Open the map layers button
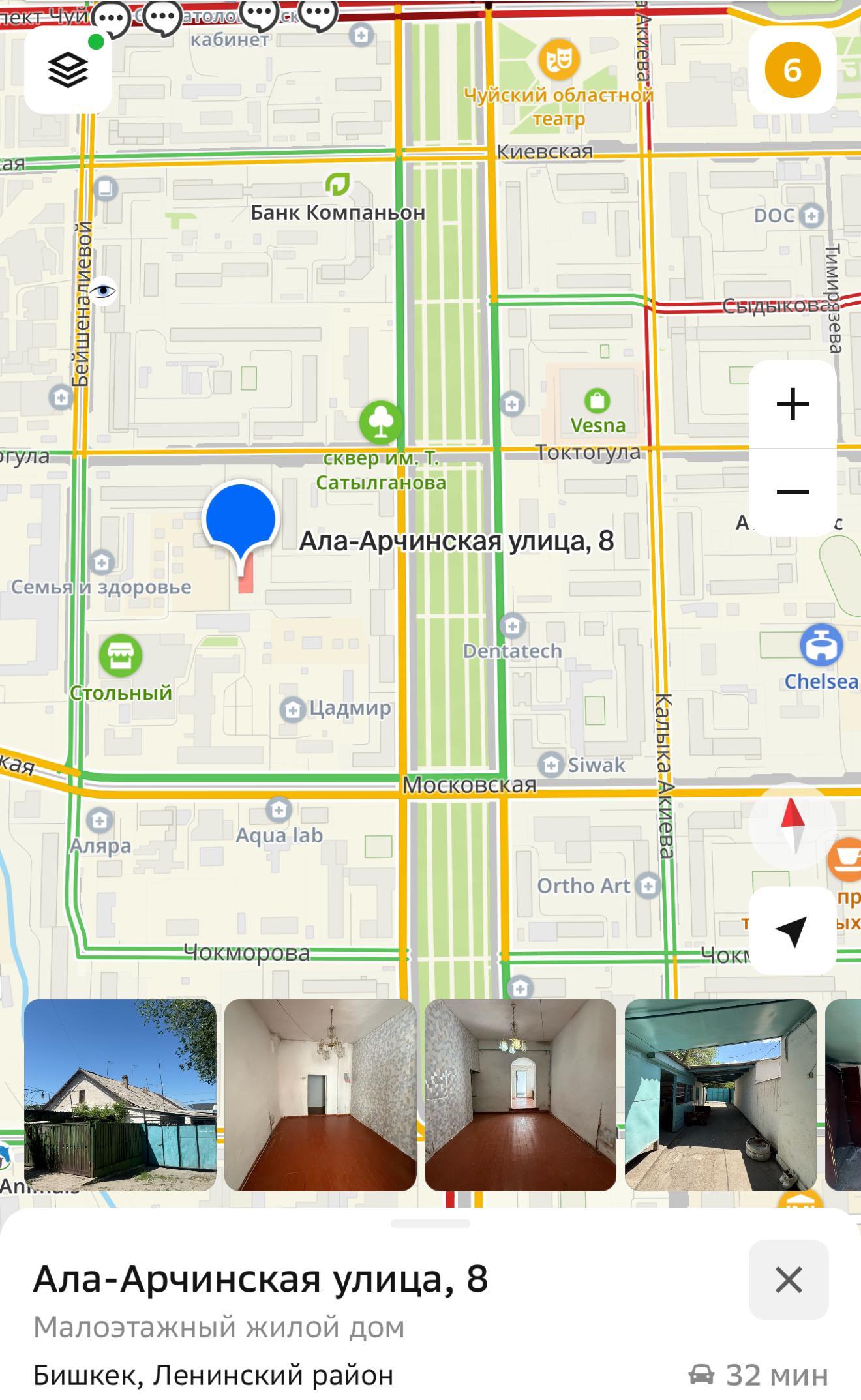This screenshot has height=1400, width=861. 68,70
